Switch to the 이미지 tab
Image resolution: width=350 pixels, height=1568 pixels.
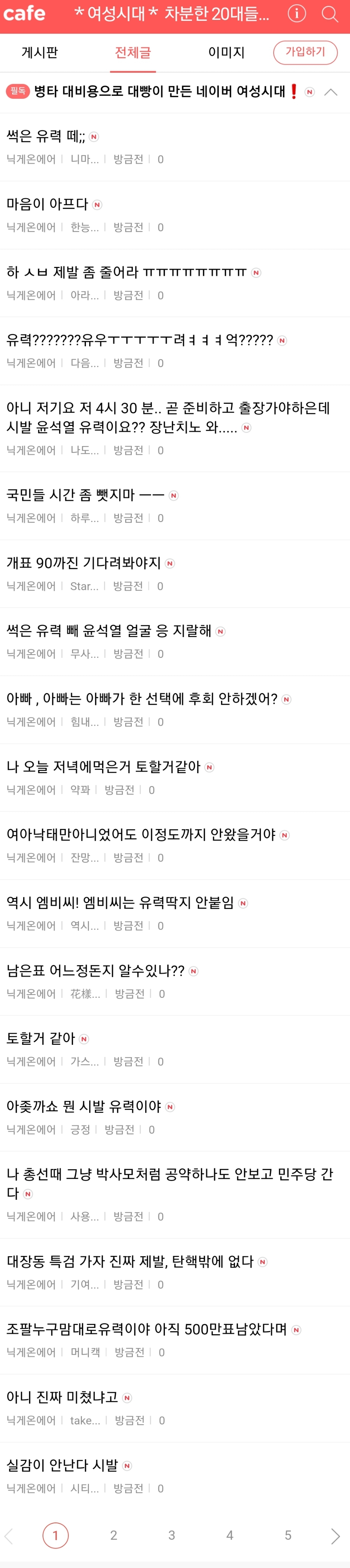[x=226, y=52]
